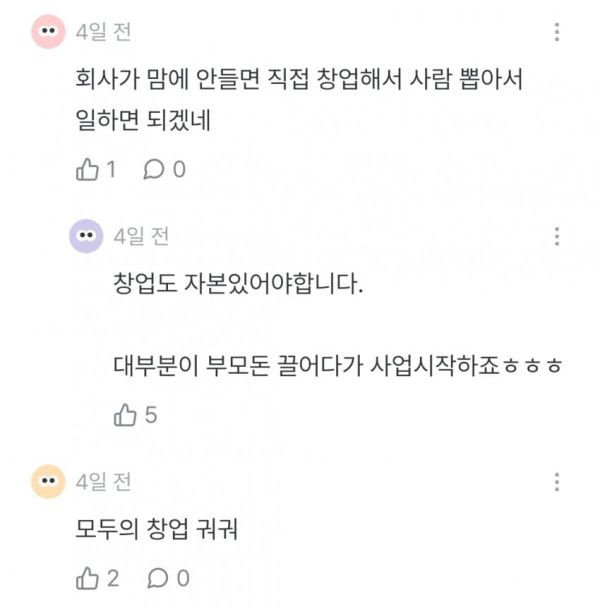Open overflow menu on the 창업도 자본있어야합니다 reply
Screen dimensions: 600x609
pos(557,237)
